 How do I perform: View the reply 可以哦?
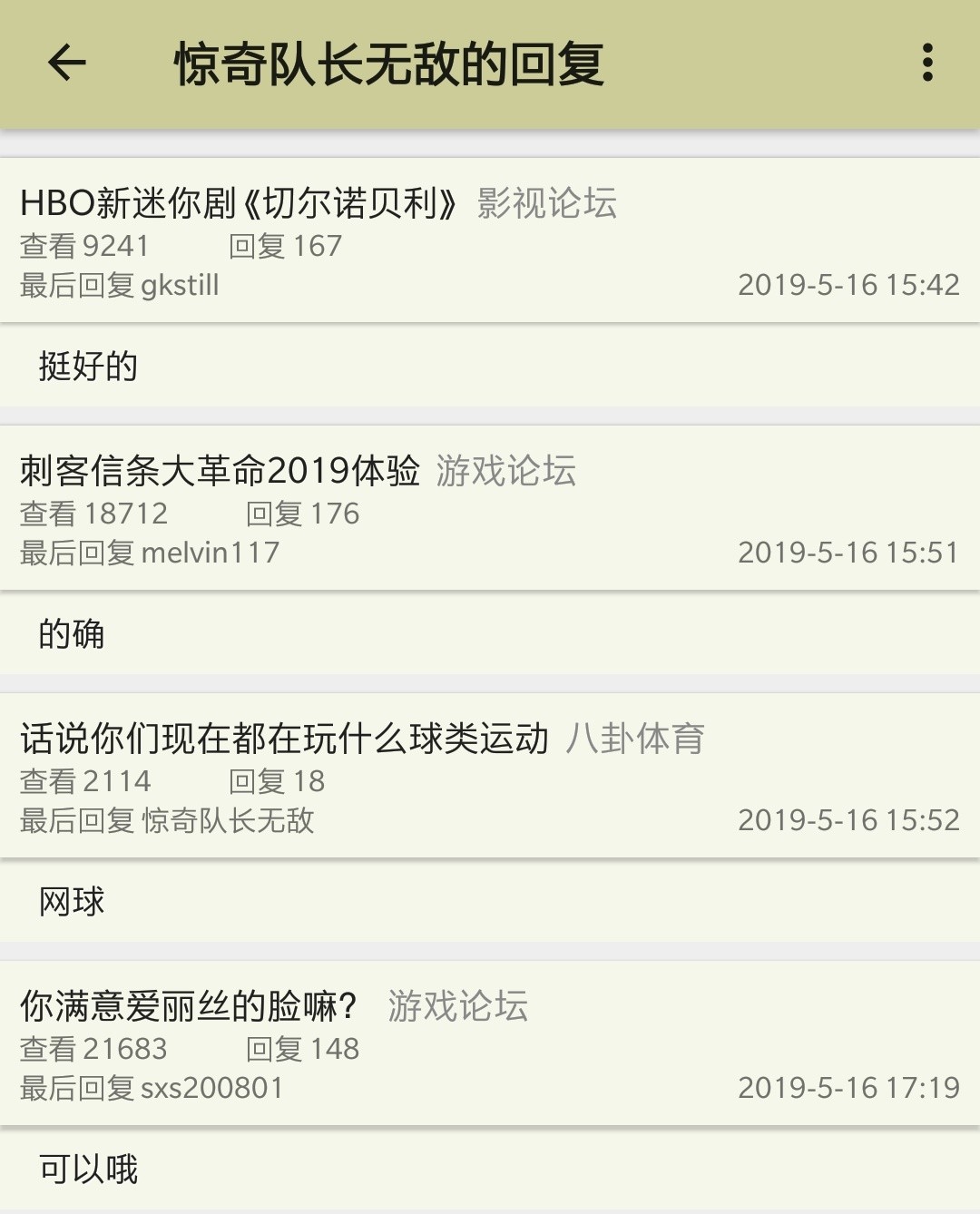click(x=88, y=1170)
